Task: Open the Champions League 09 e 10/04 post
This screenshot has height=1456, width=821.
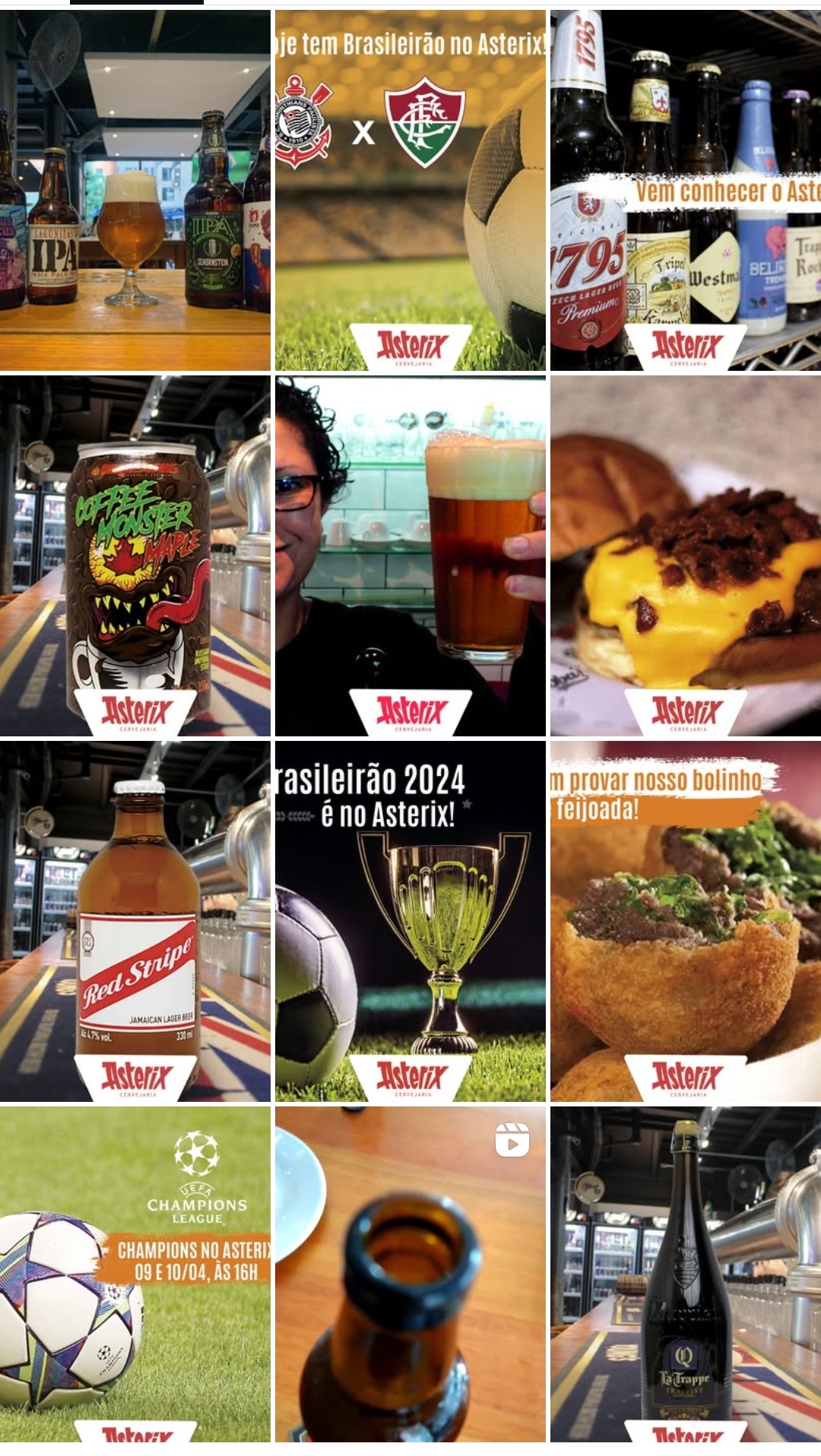Action: point(135,1273)
